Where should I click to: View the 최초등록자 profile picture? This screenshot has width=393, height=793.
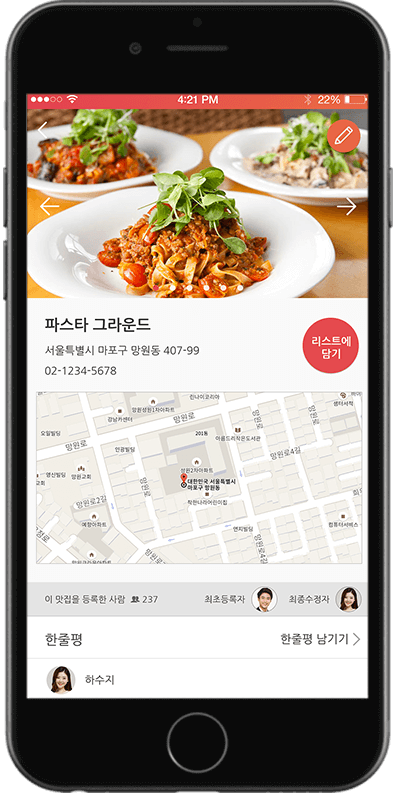click(x=264, y=599)
